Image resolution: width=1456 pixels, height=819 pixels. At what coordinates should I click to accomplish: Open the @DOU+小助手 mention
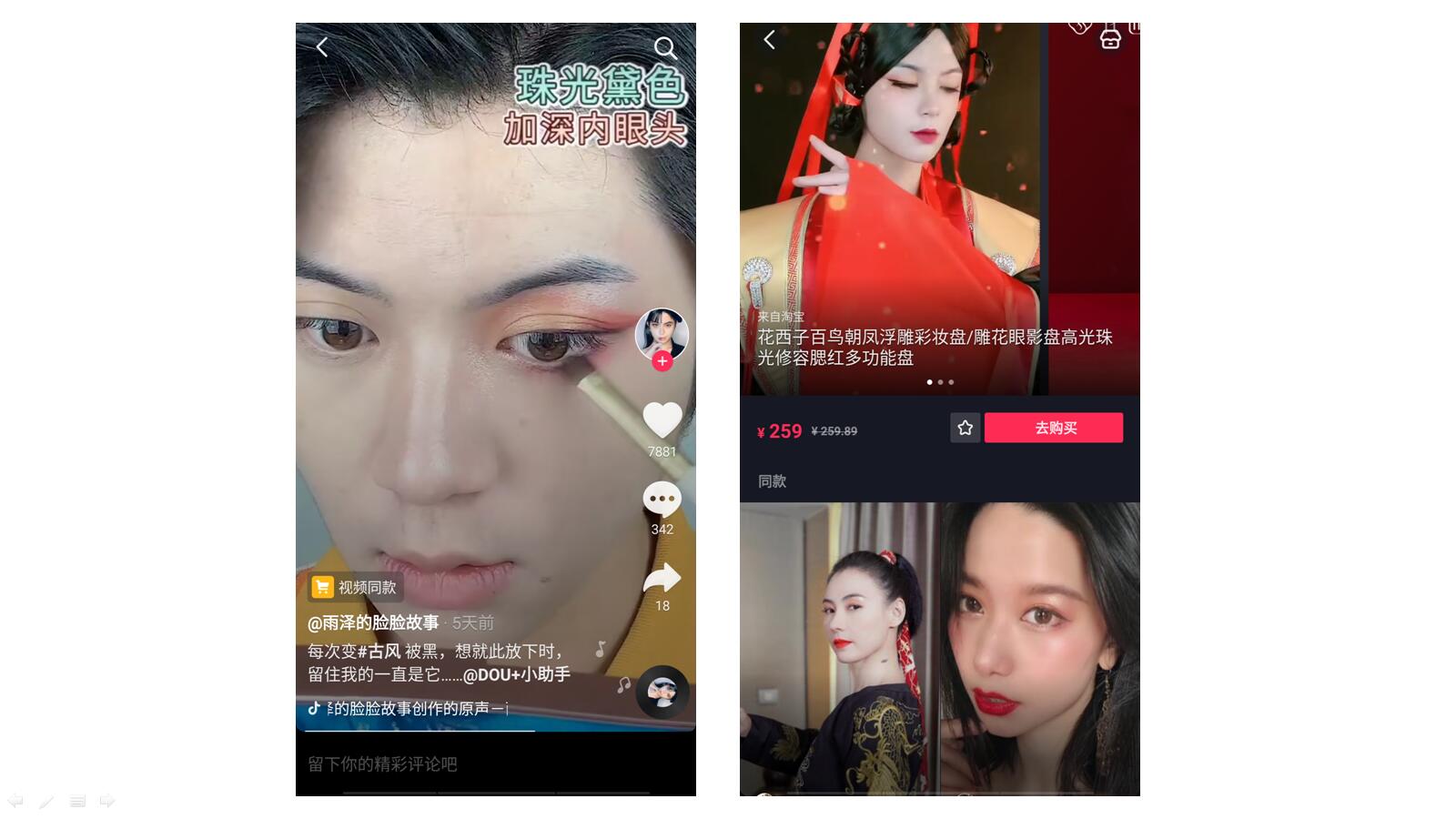point(516,674)
